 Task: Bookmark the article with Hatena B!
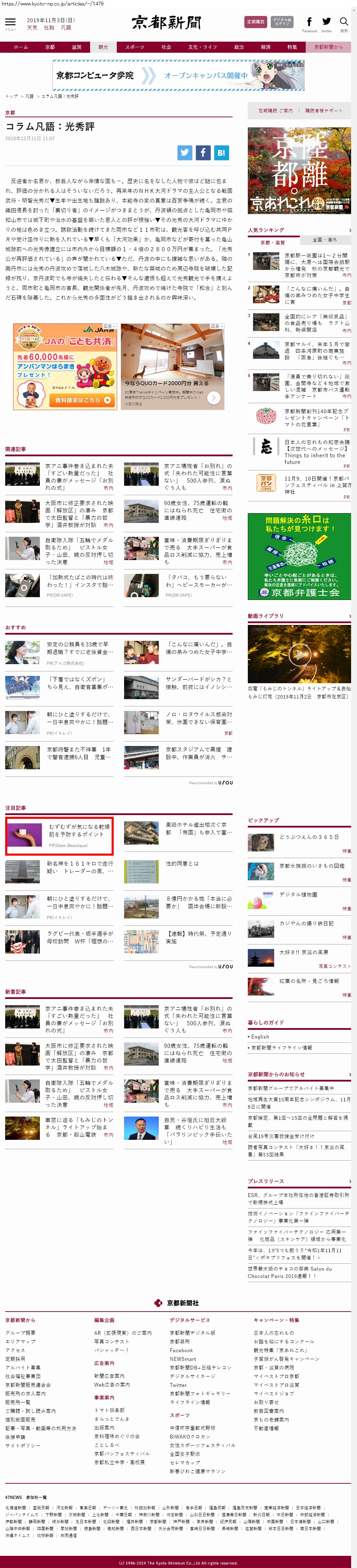coord(221,153)
